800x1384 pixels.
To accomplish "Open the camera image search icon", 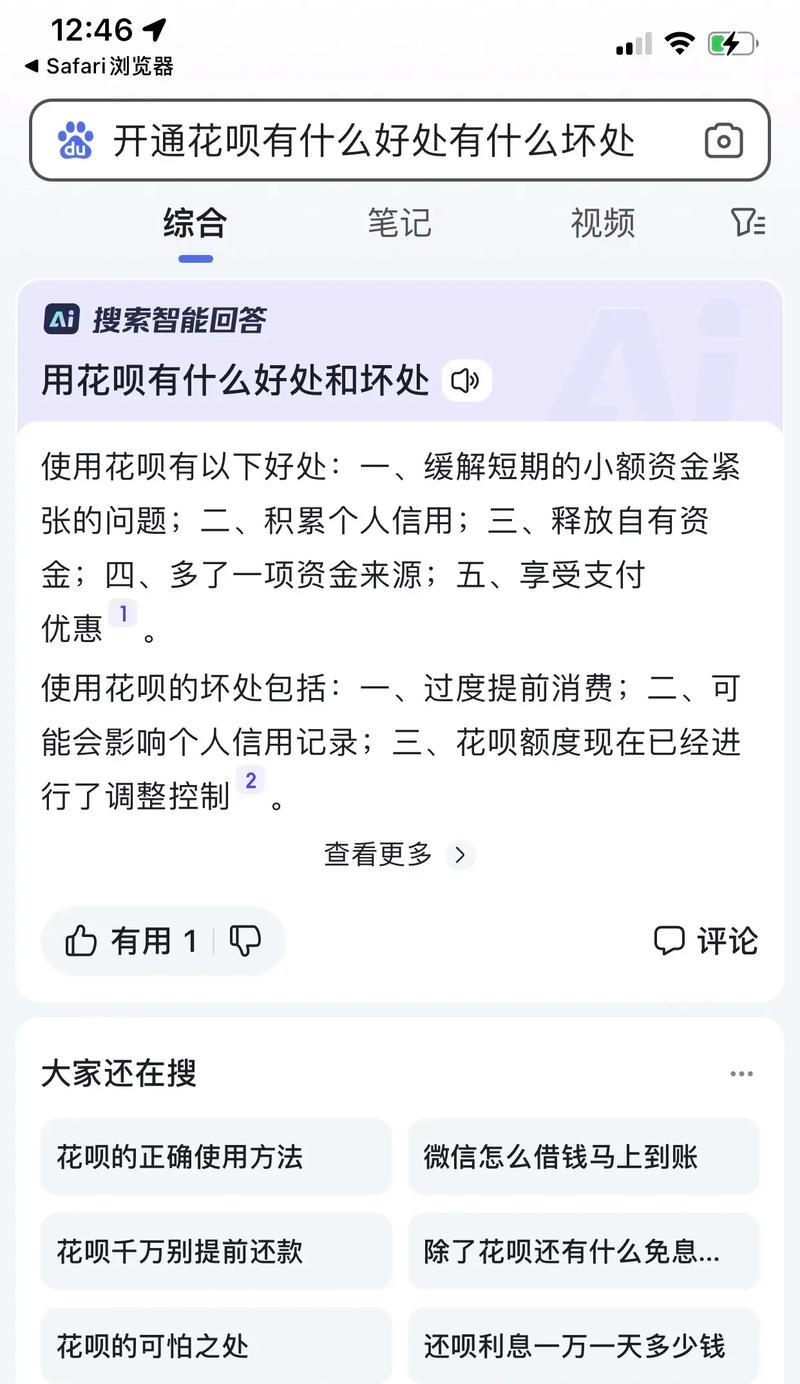I will [x=723, y=141].
